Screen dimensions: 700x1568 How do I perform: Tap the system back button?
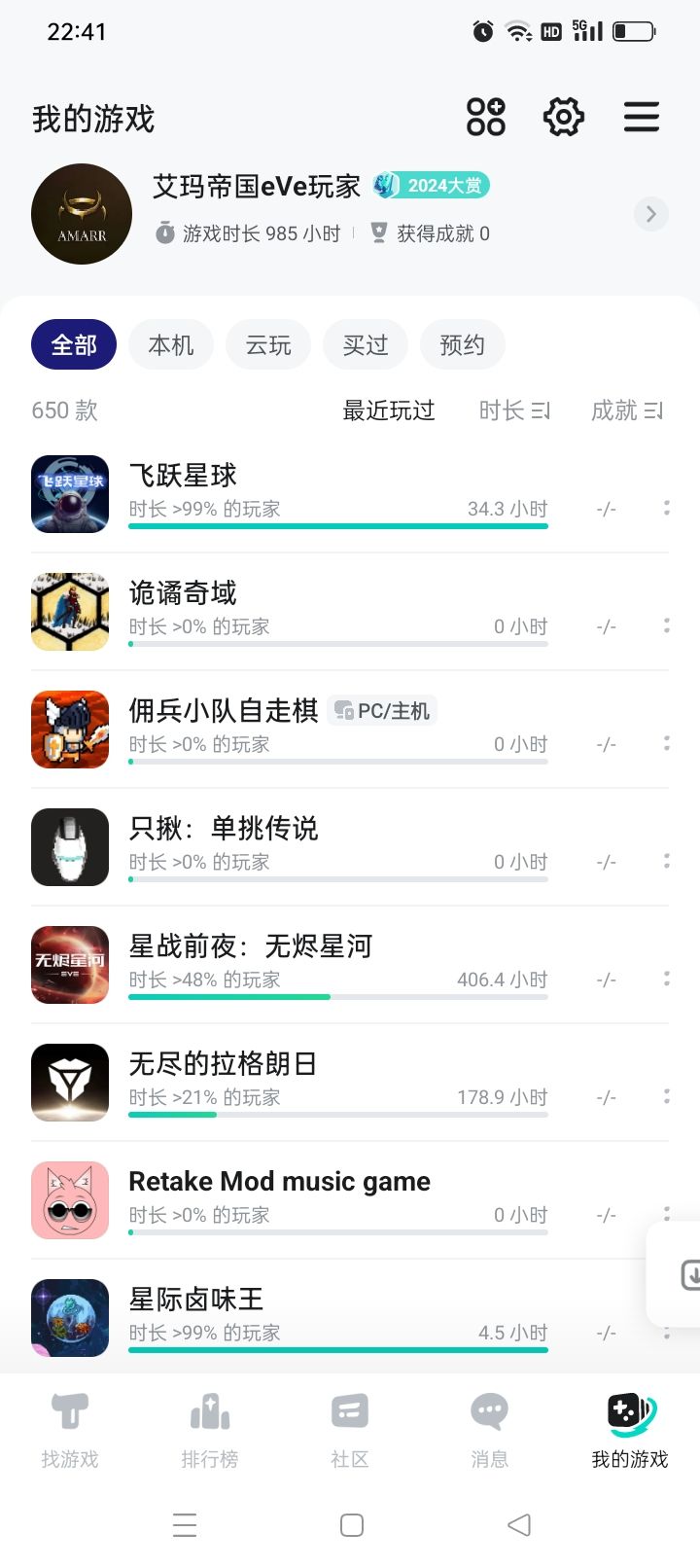[x=519, y=1524]
